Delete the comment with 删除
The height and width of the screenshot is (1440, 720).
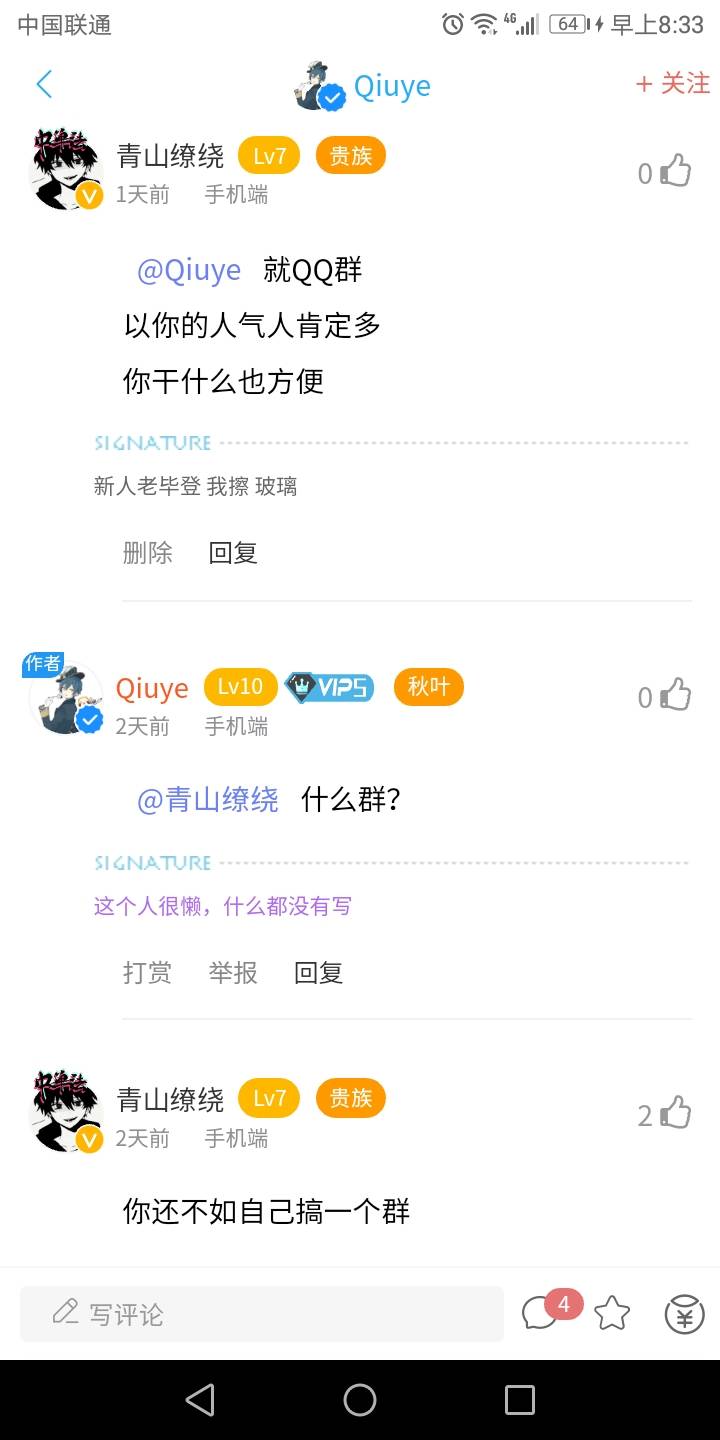pos(147,553)
